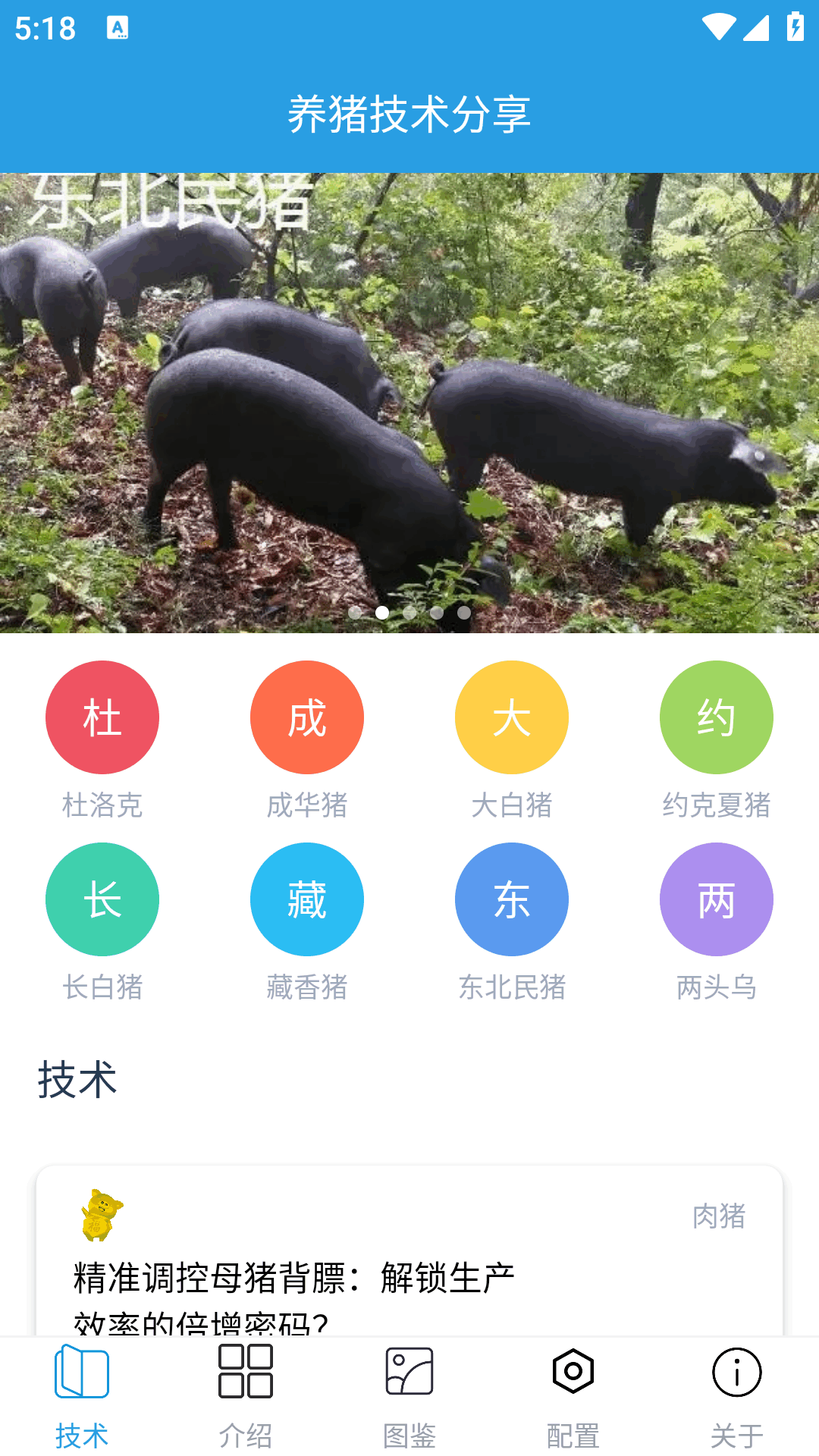
Task: Open the 配置 settings icon
Action: [x=573, y=1373]
